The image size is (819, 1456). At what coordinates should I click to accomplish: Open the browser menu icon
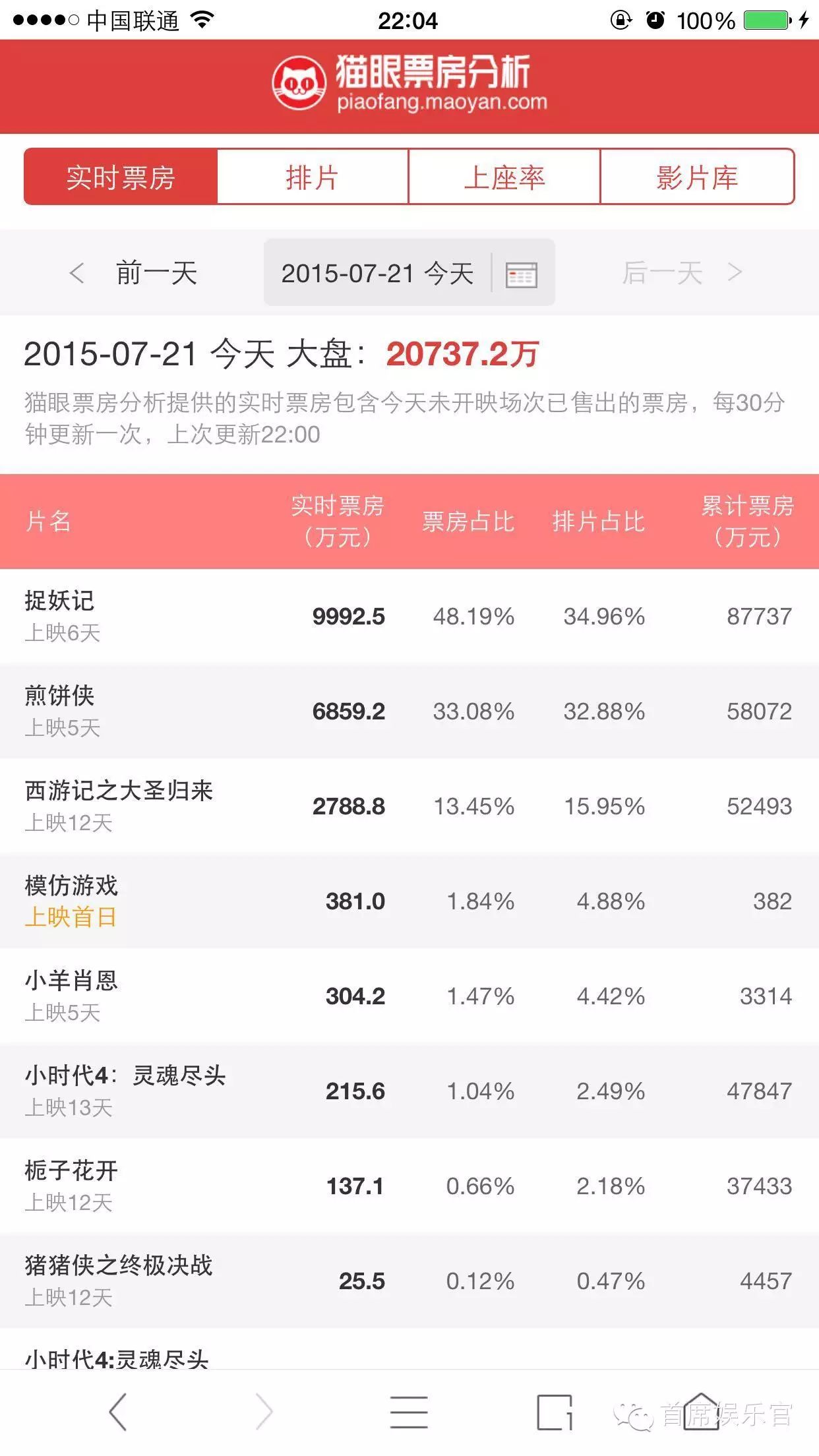coord(409,1412)
